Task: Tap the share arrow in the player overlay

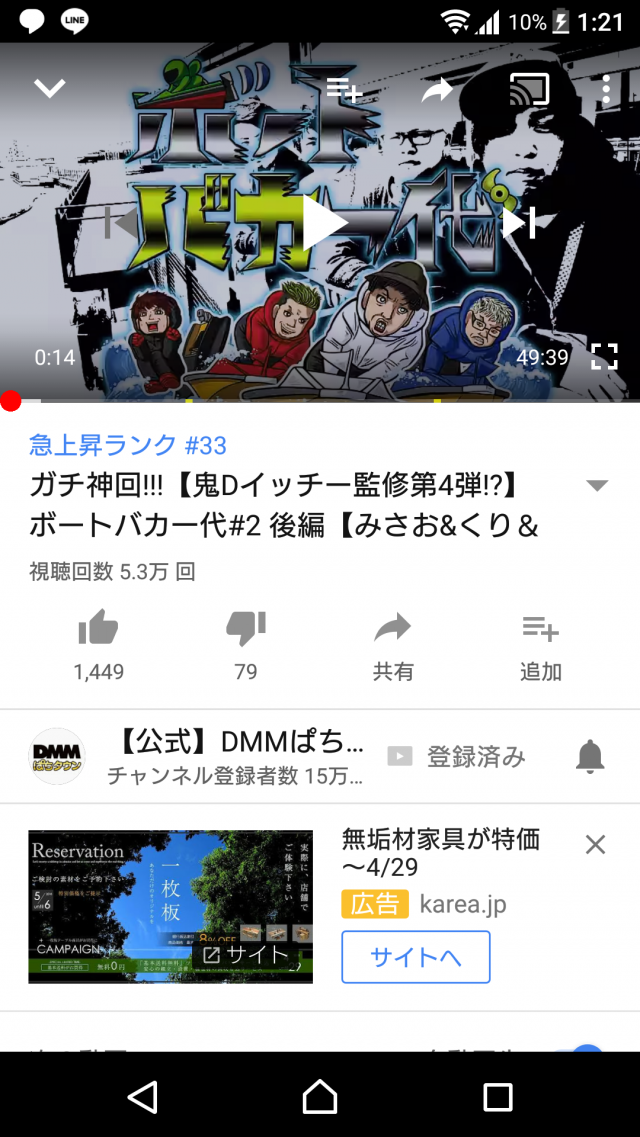Action: pos(436,90)
